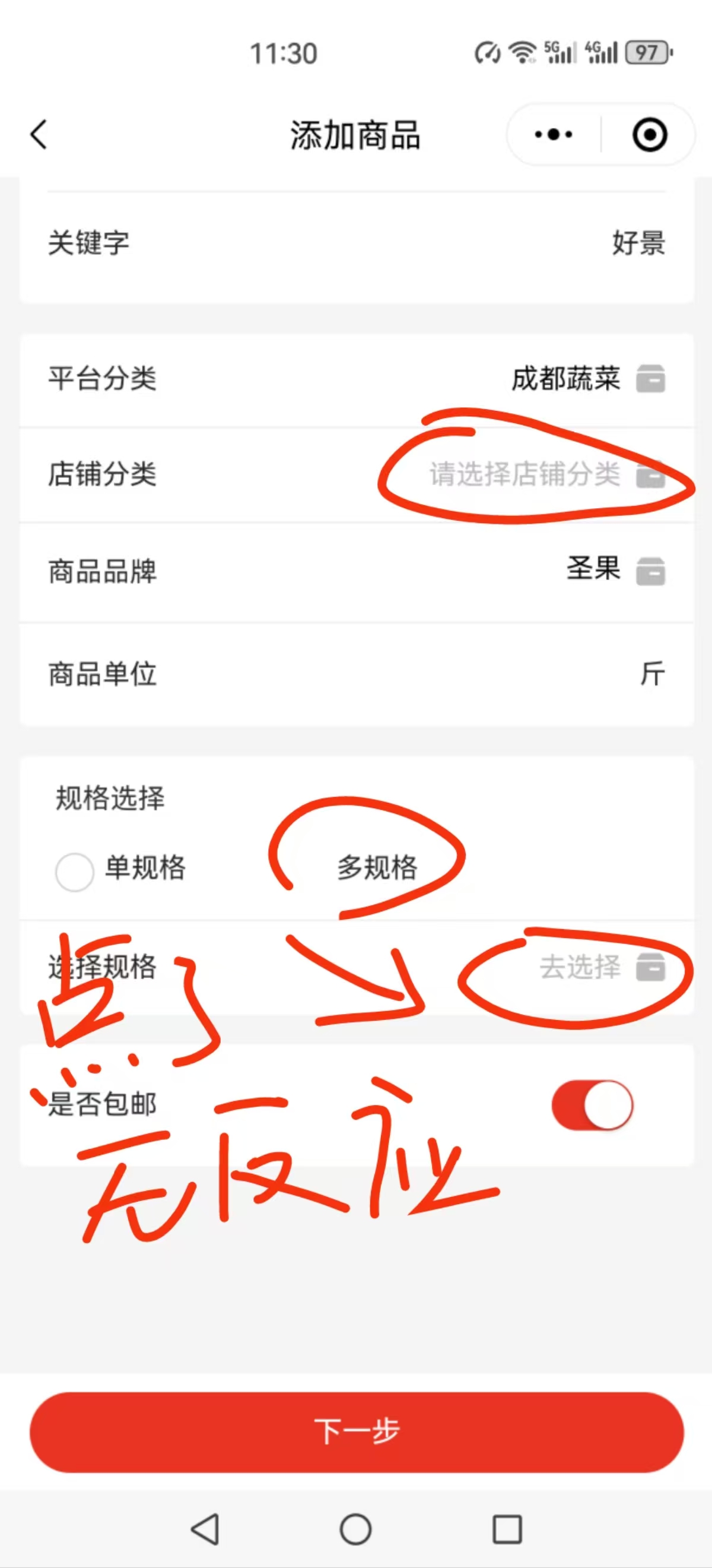The height and width of the screenshot is (1568, 712).
Task: Open the mini program more-options menu
Action: tap(553, 135)
